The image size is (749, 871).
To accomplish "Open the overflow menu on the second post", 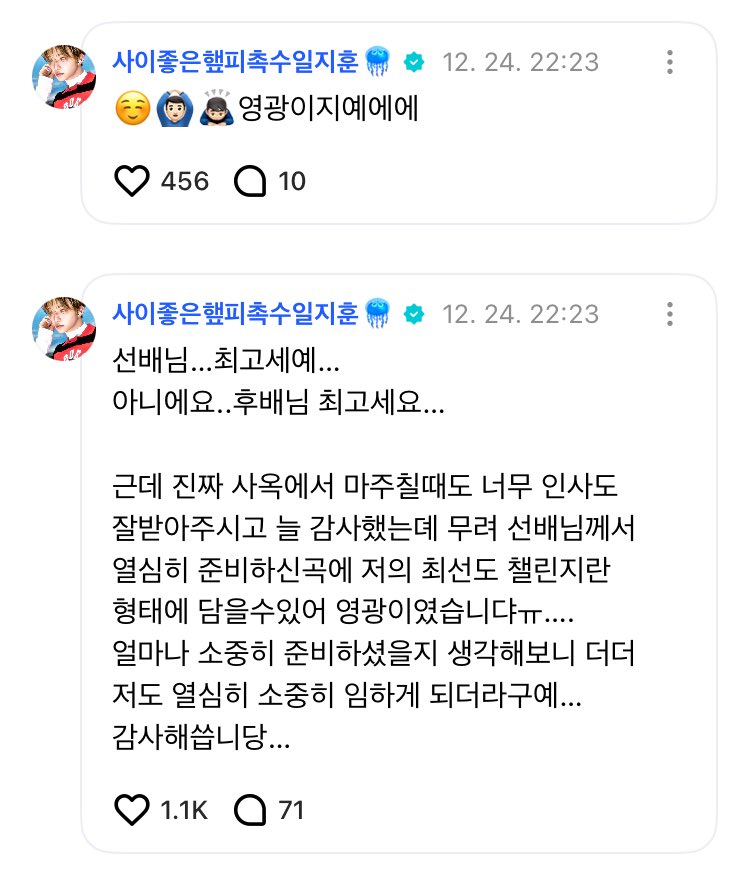I will [x=672, y=314].
